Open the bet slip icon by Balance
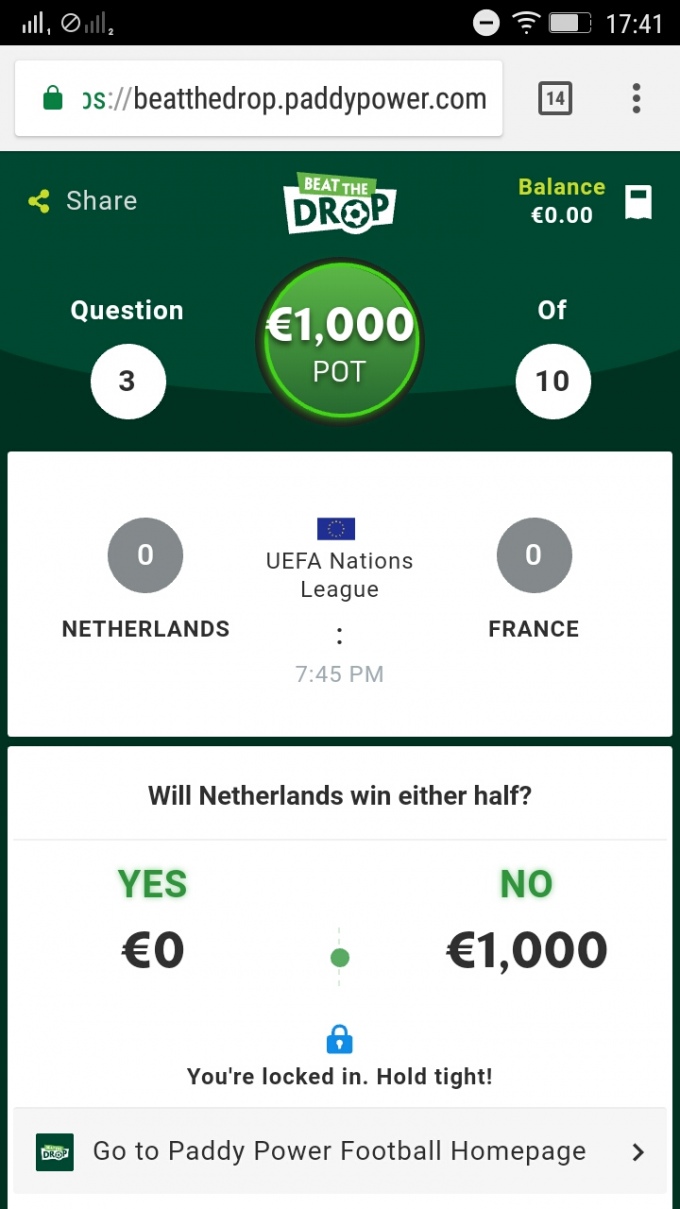680x1209 pixels. pos(638,202)
